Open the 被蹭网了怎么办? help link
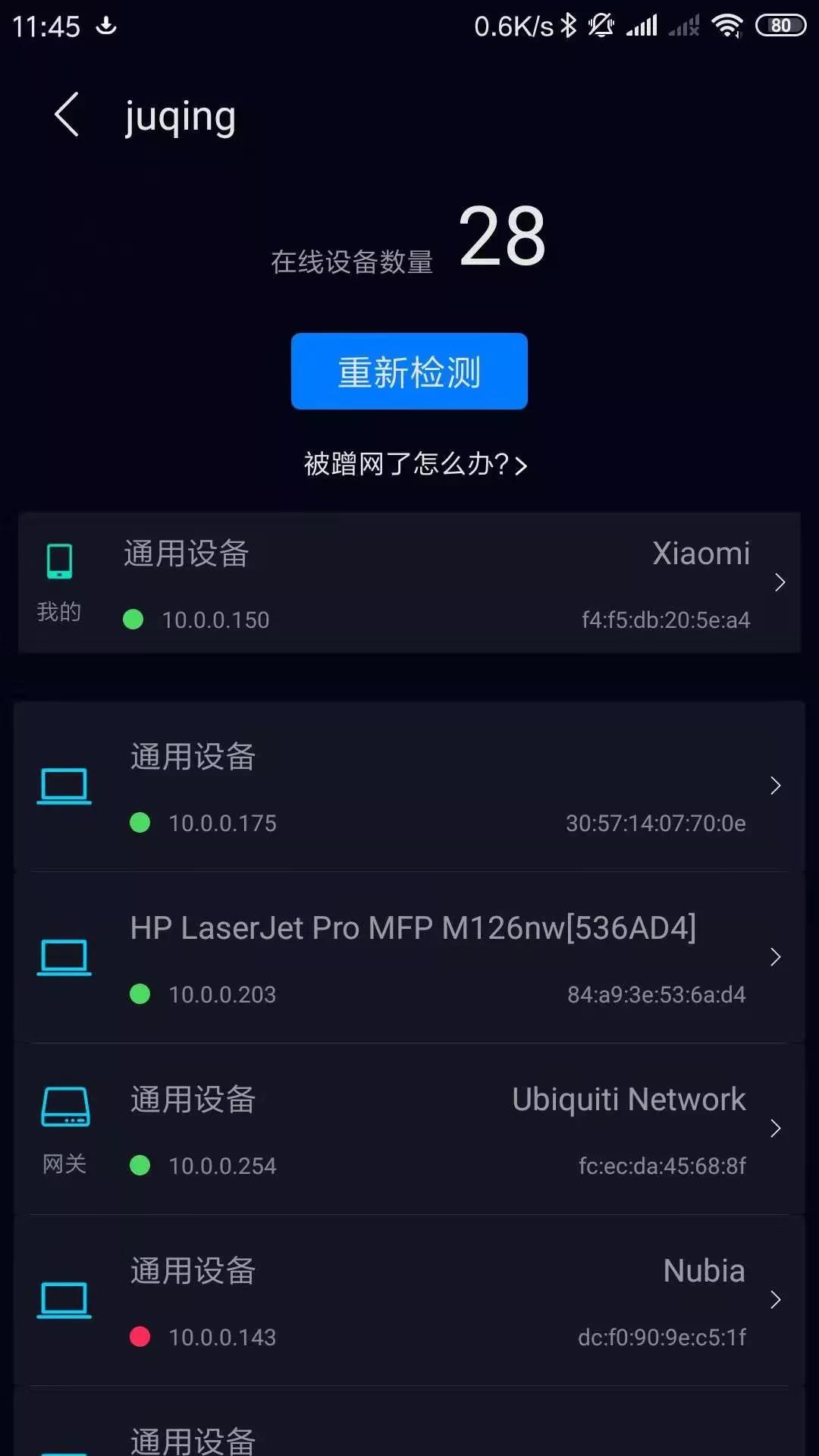Viewport: 819px width, 1456px height. pyautogui.click(x=415, y=464)
